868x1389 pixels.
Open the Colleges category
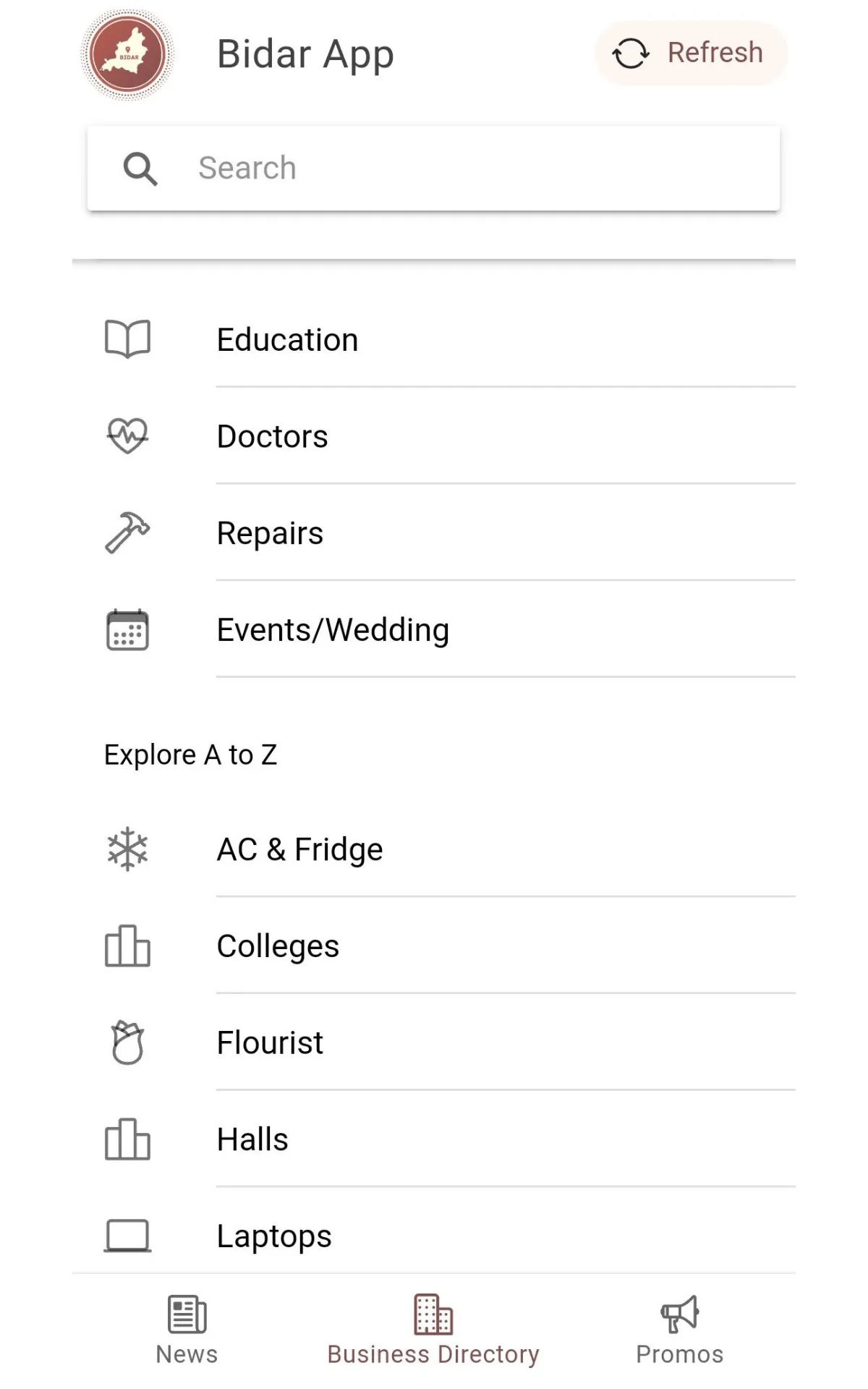point(278,946)
